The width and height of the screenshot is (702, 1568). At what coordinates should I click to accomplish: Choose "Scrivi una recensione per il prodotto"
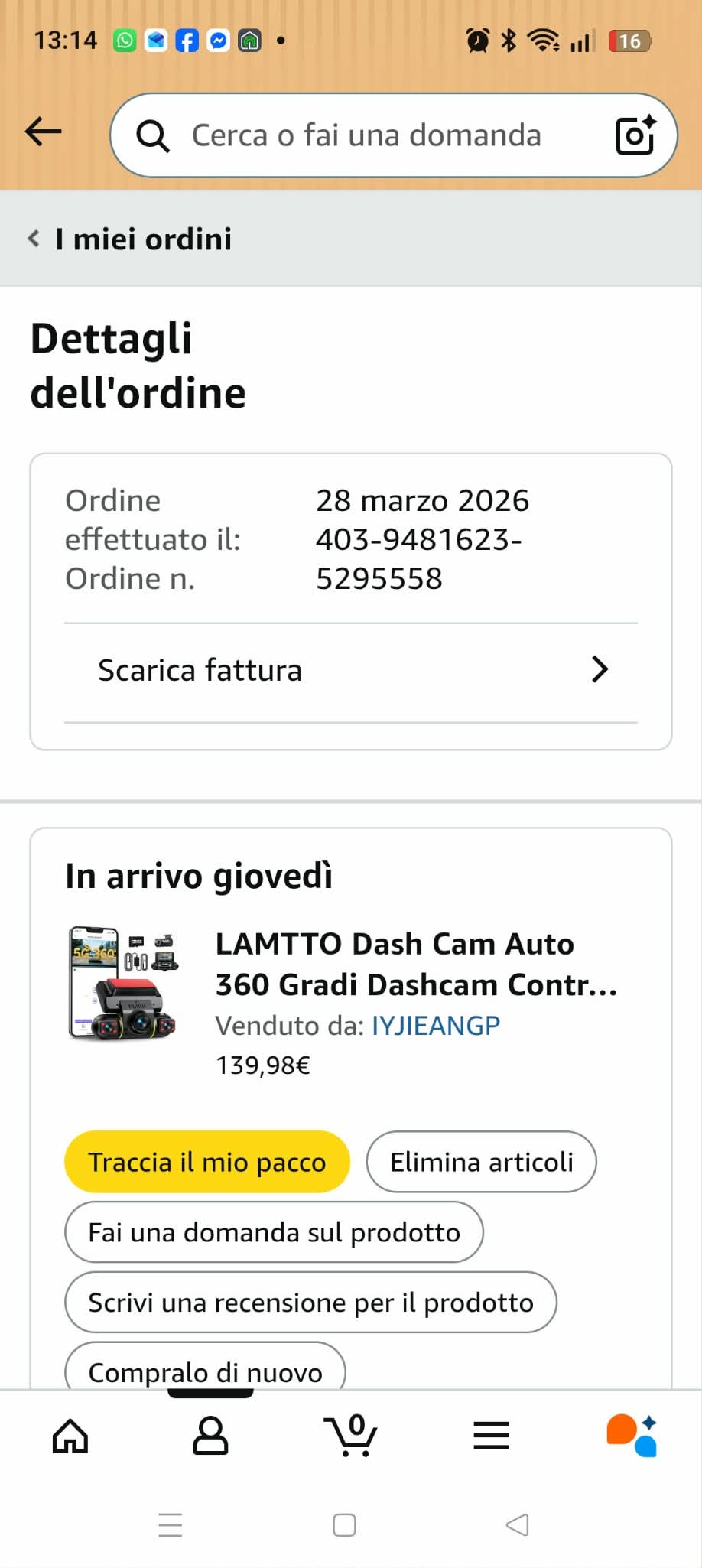pyautogui.click(x=311, y=1303)
